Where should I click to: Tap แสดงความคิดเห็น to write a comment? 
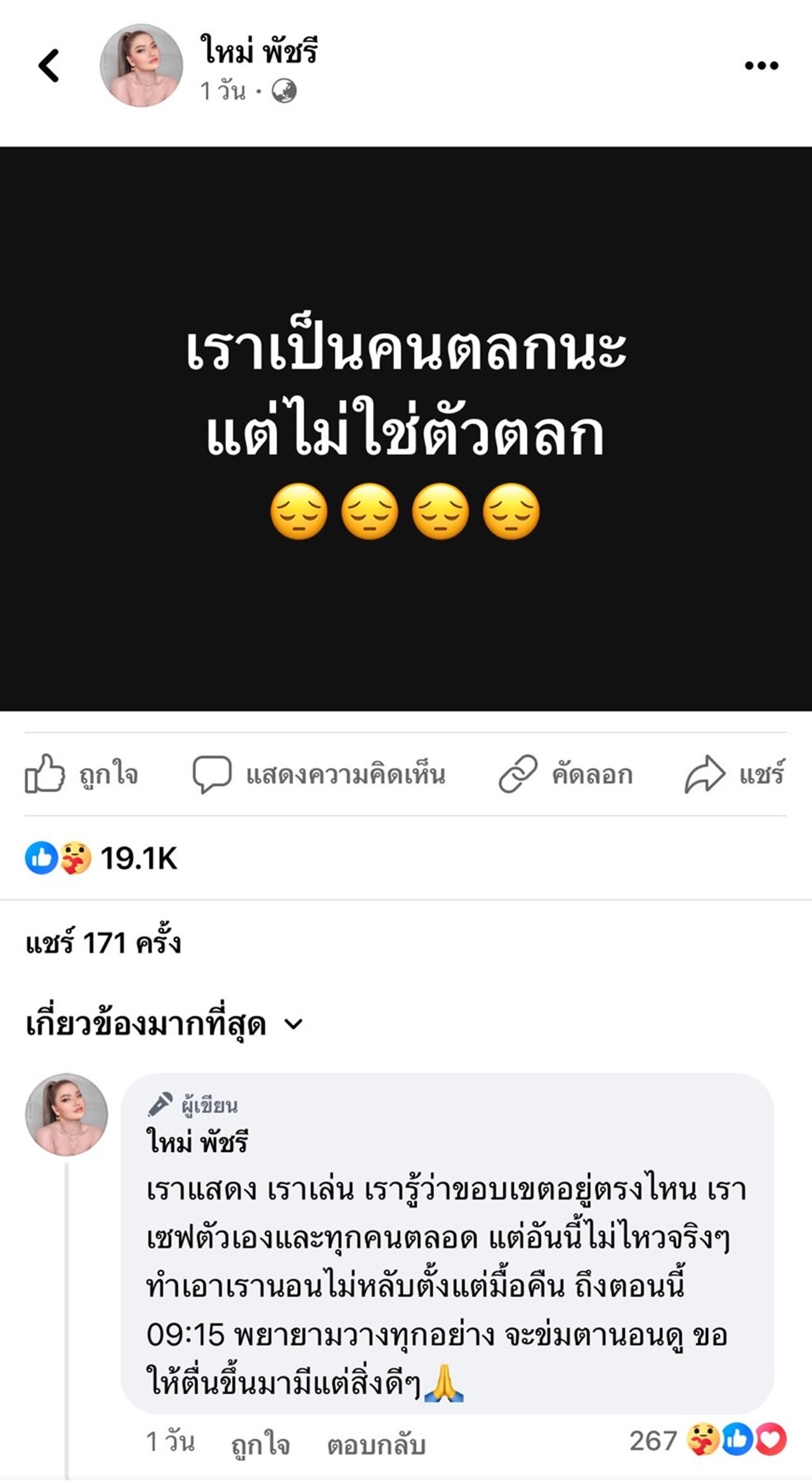click(319, 774)
